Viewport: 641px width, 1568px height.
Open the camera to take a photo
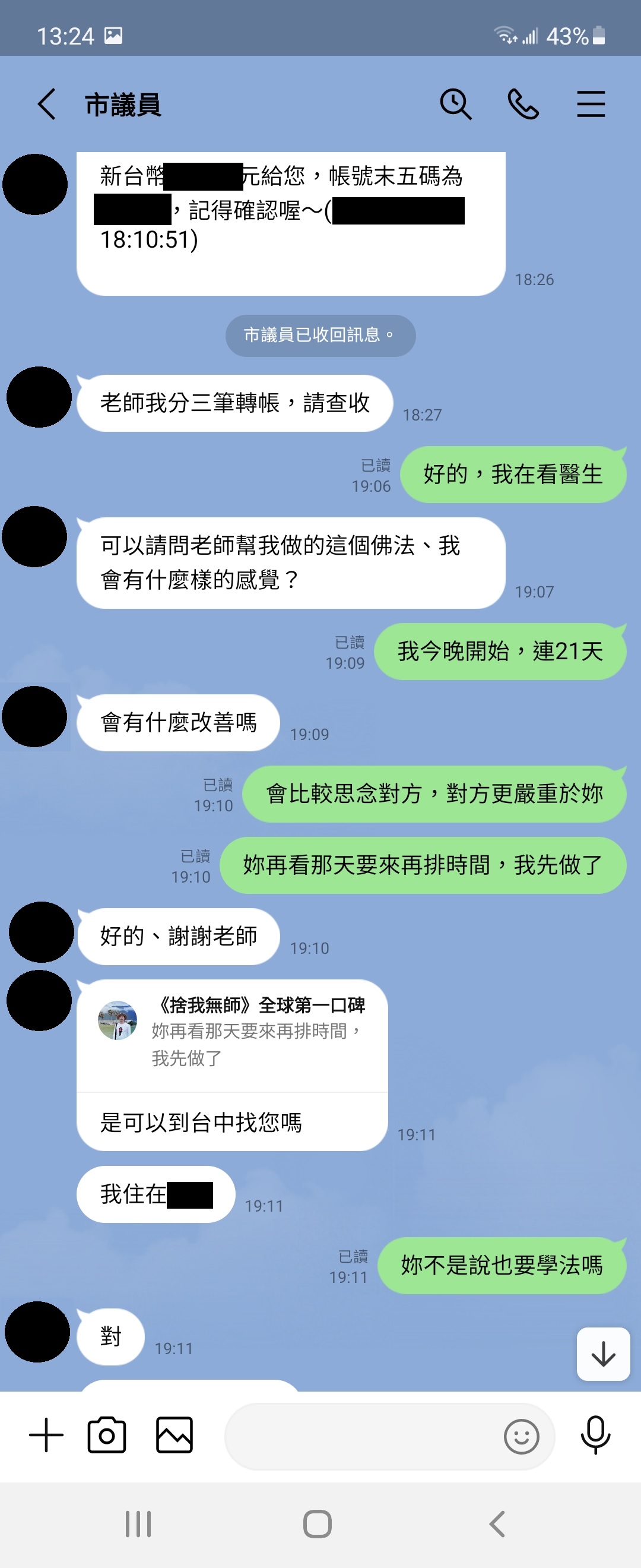click(107, 1435)
